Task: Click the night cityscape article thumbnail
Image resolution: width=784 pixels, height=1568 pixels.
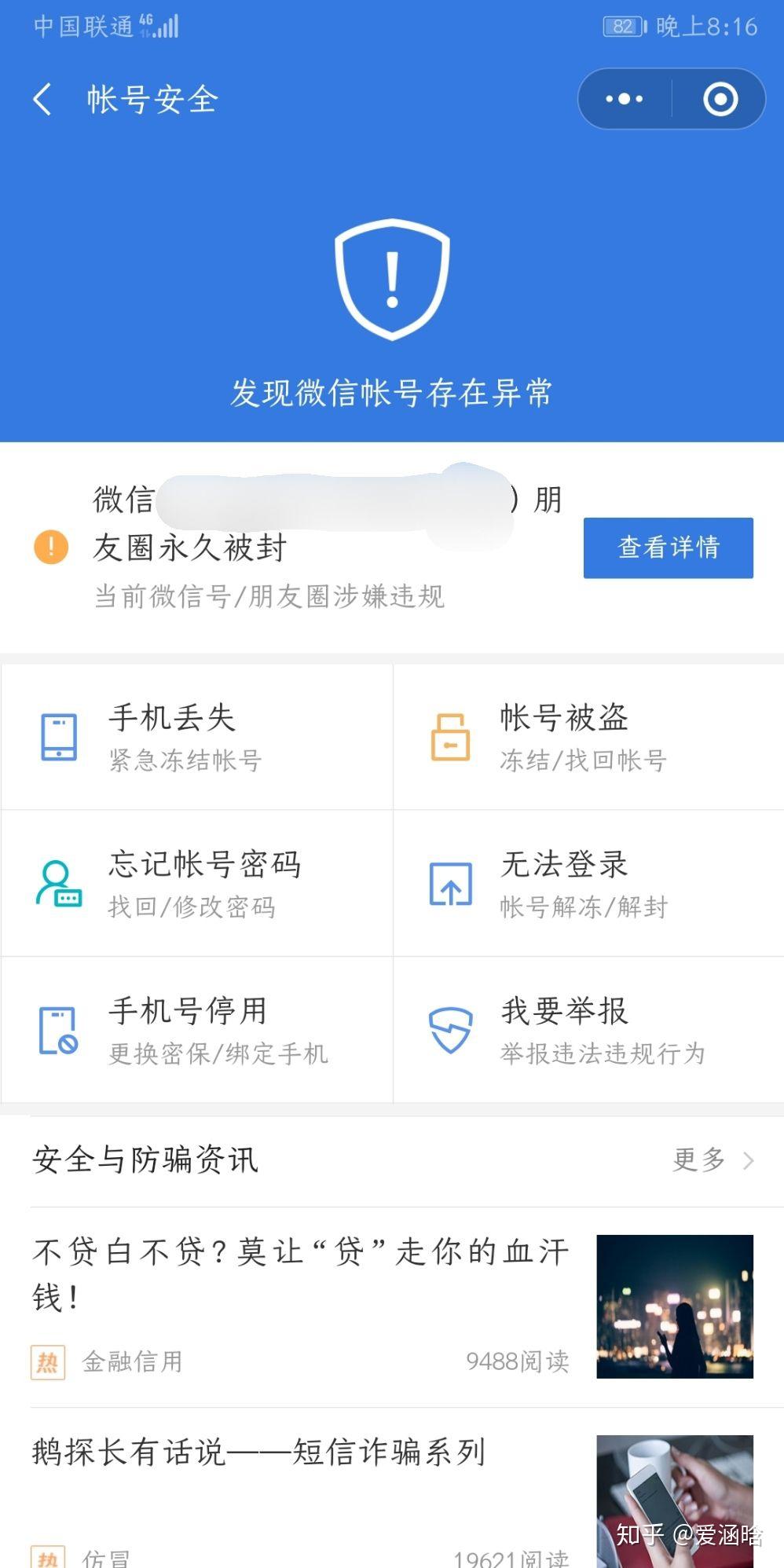Action: 676,1305
